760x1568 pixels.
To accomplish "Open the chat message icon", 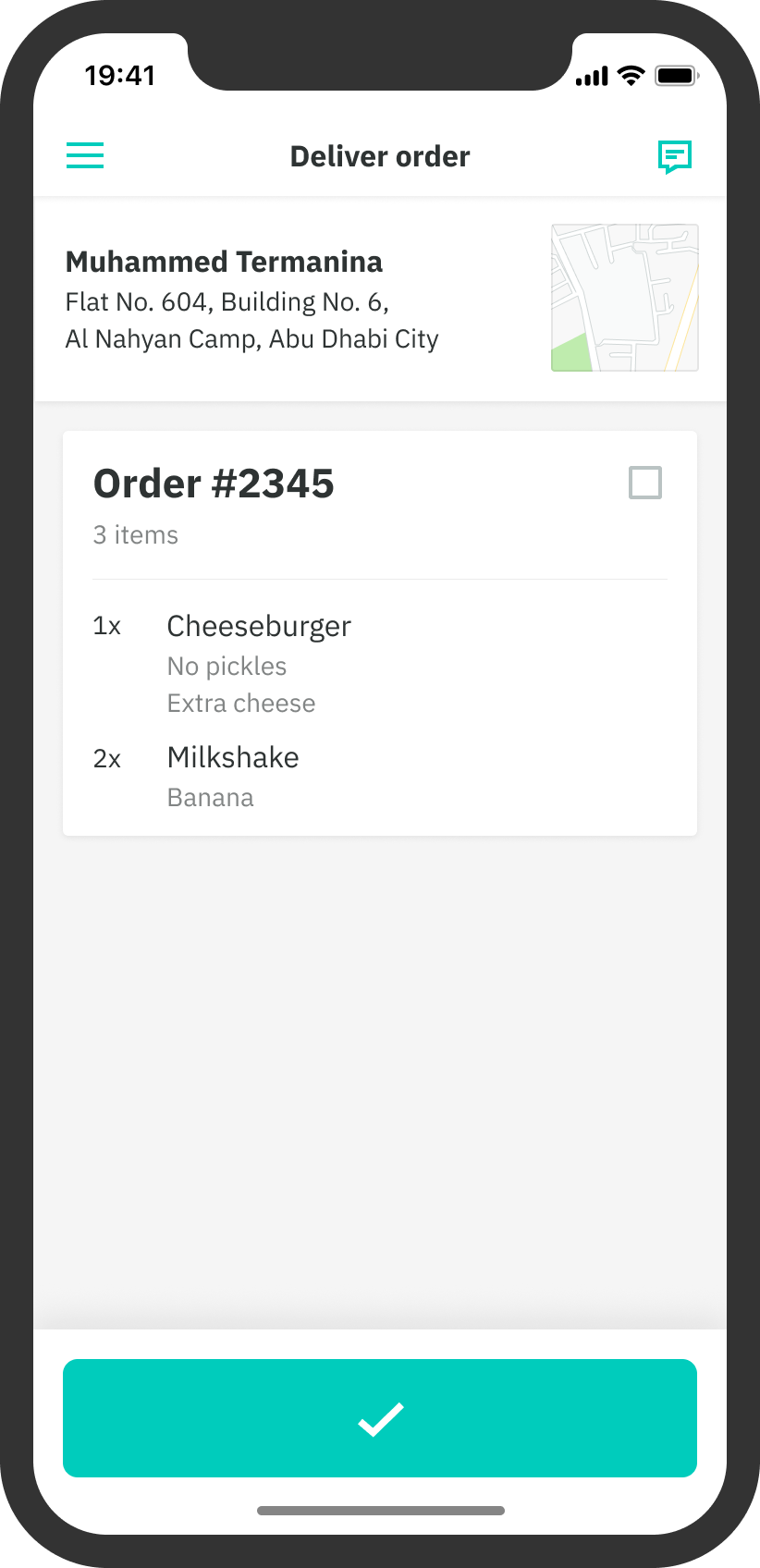I will pyautogui.click(x=675, y=156).
